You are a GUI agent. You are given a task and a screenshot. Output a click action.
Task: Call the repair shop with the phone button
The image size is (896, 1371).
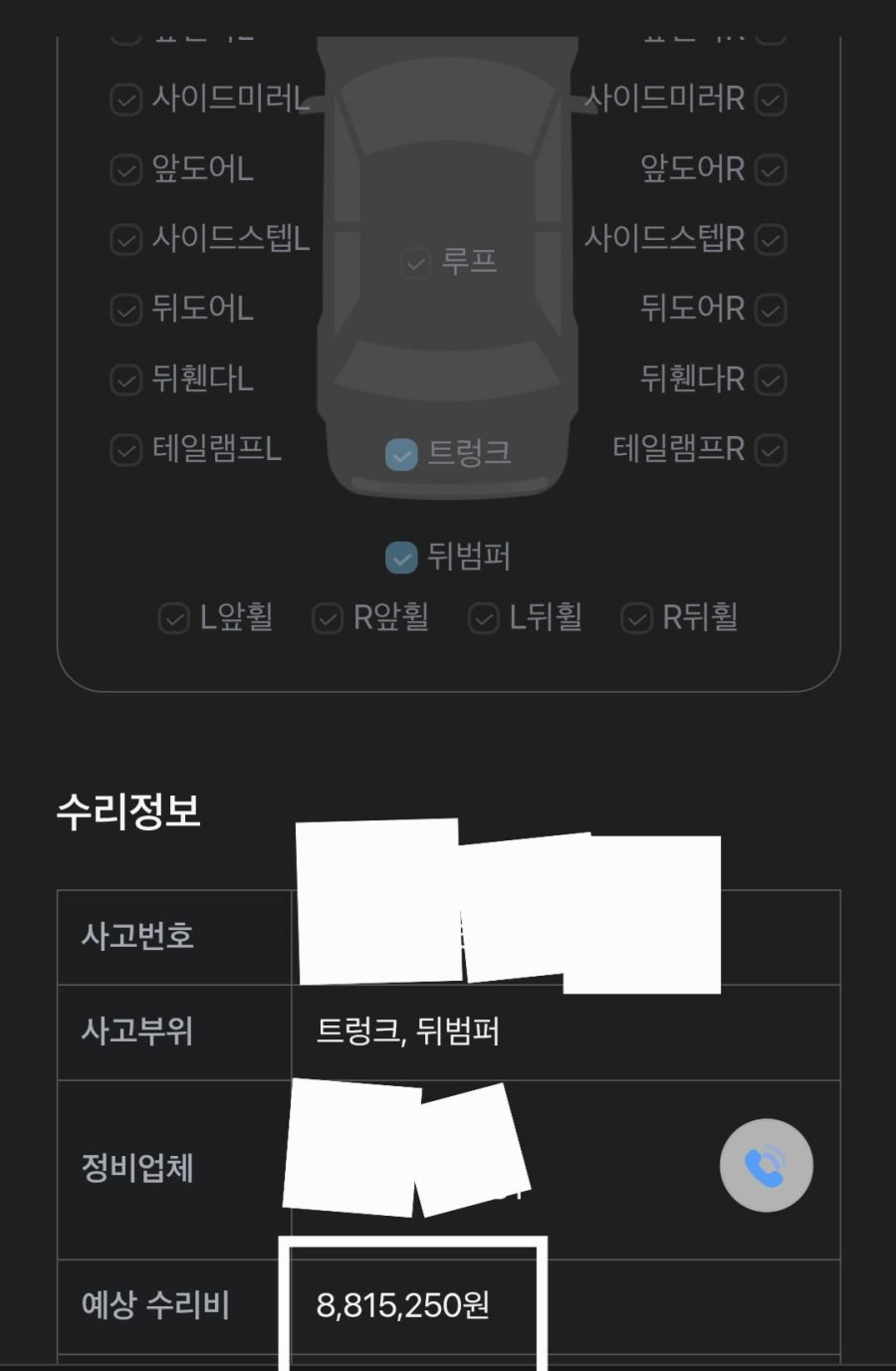[x=766, y=1165]
